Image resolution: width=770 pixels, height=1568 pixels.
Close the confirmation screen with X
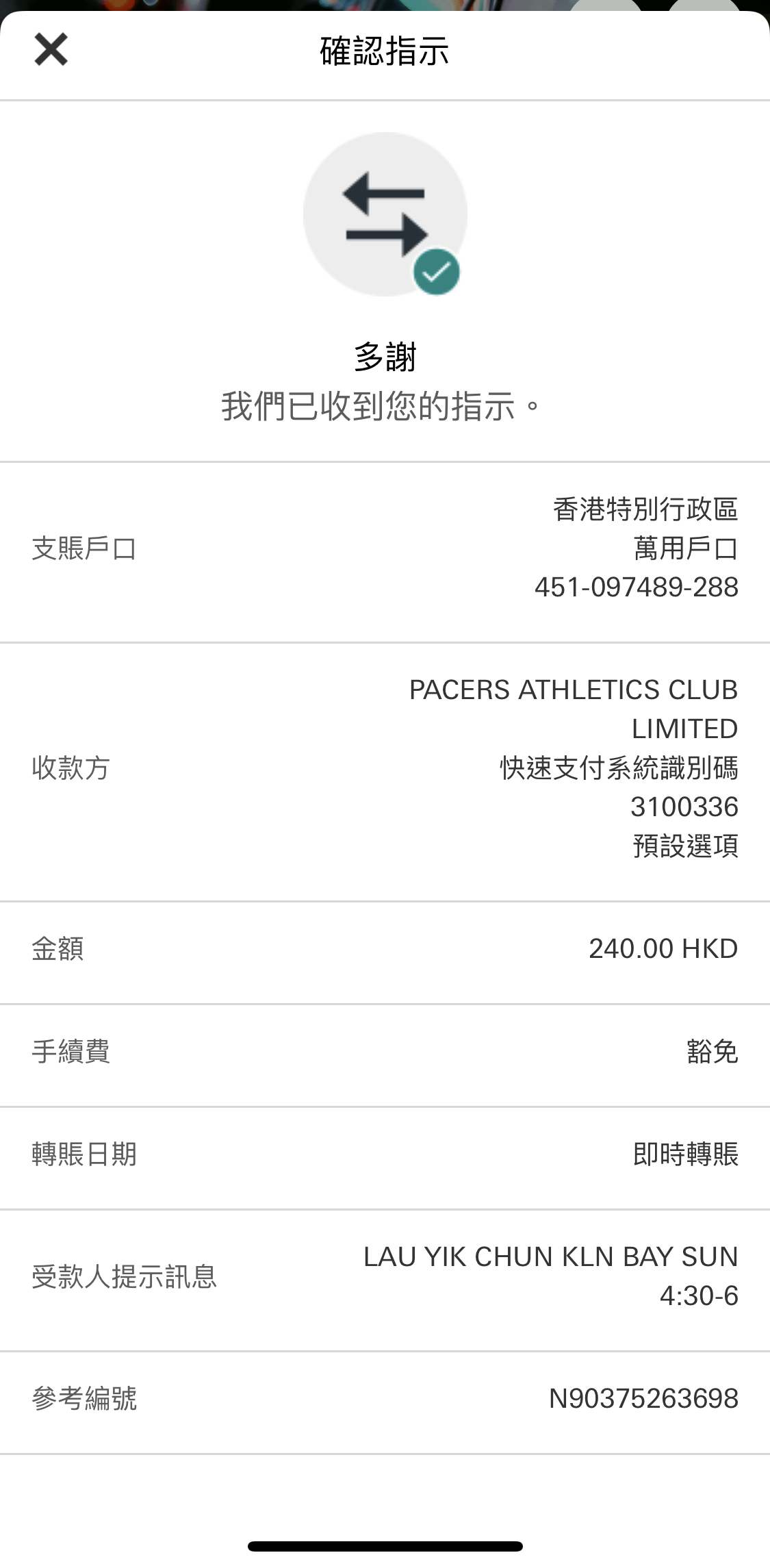coord(51,50)
